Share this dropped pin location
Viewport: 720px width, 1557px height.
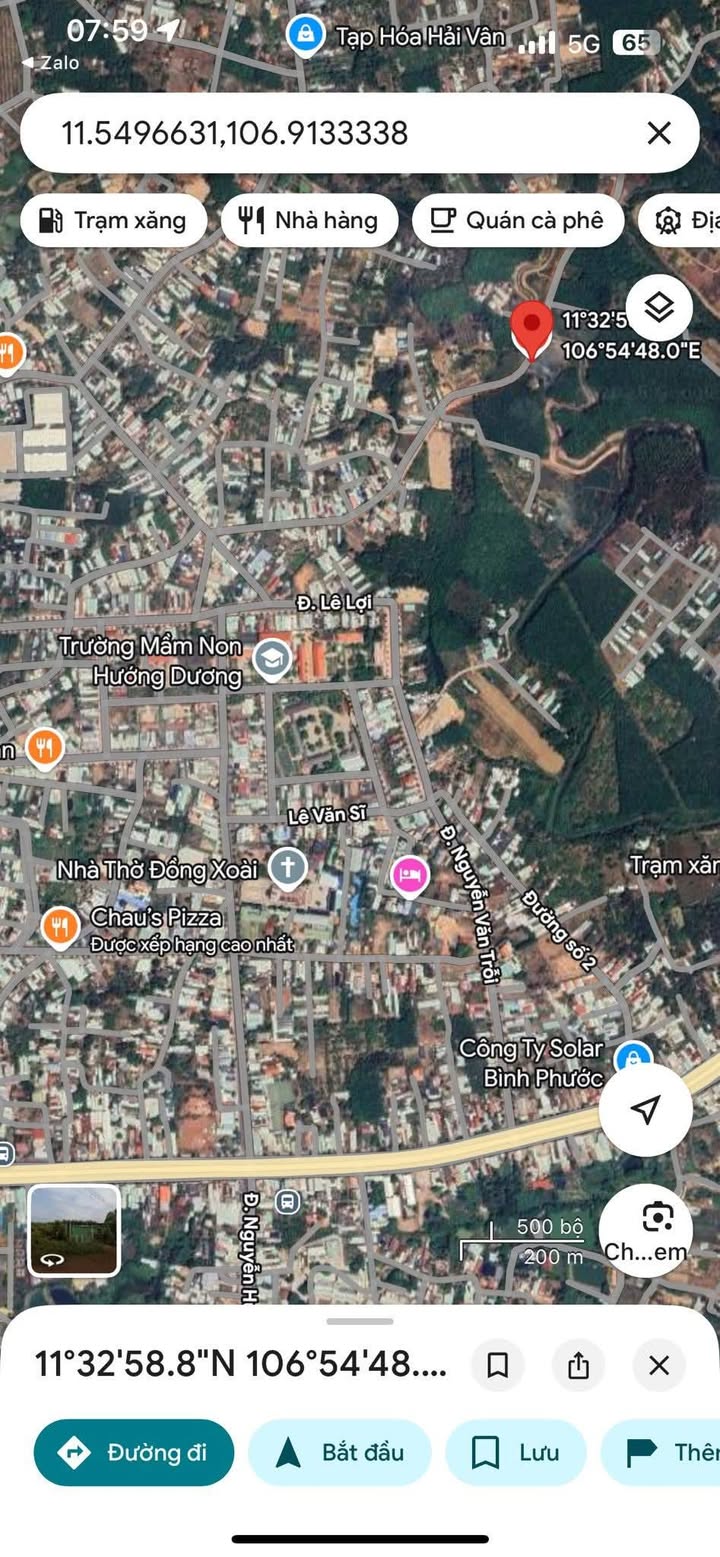578,1365
